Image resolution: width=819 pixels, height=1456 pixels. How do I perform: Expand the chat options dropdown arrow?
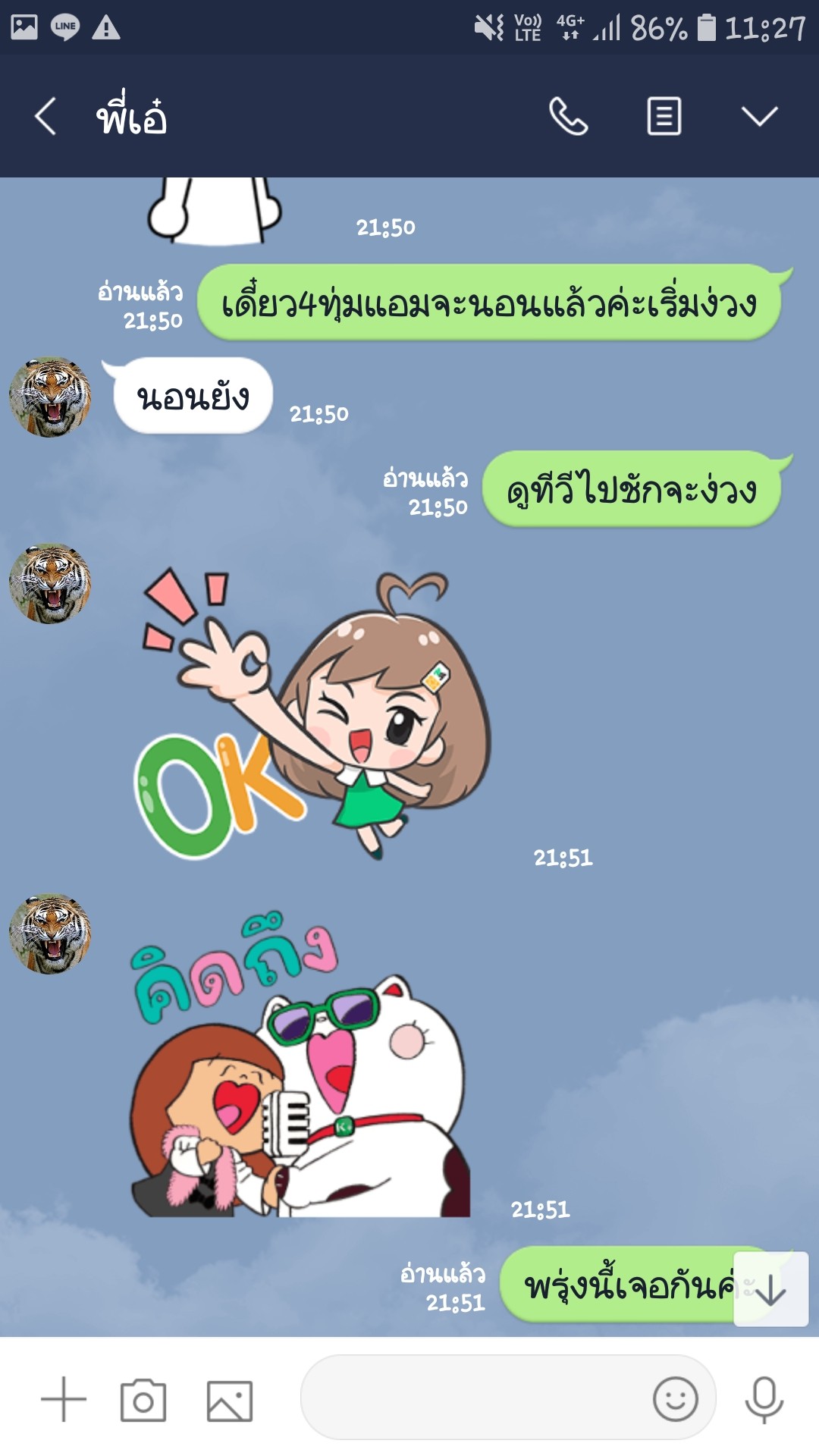click(759, 116)
